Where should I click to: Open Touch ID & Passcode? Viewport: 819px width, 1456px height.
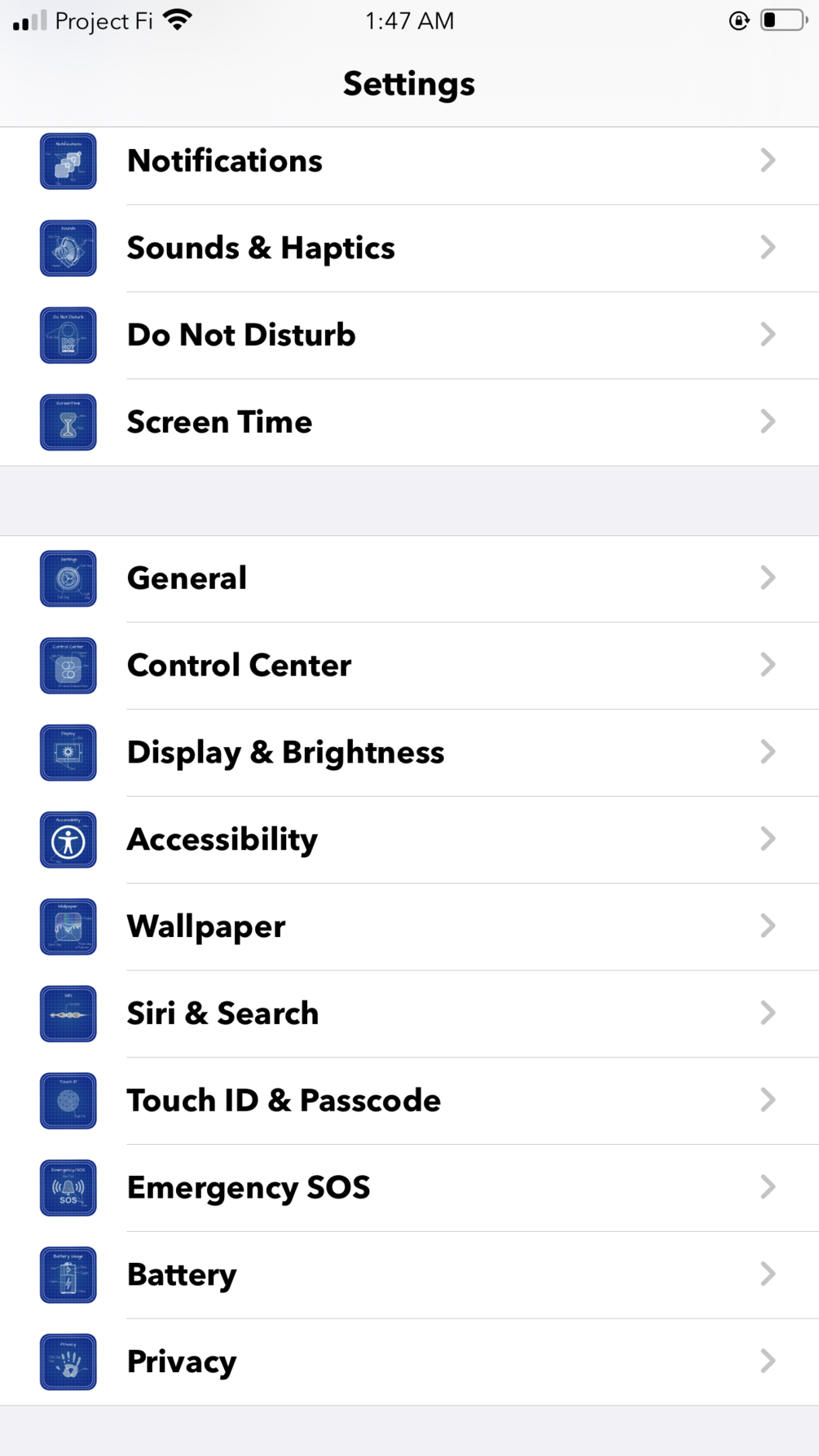[409, 1101]
